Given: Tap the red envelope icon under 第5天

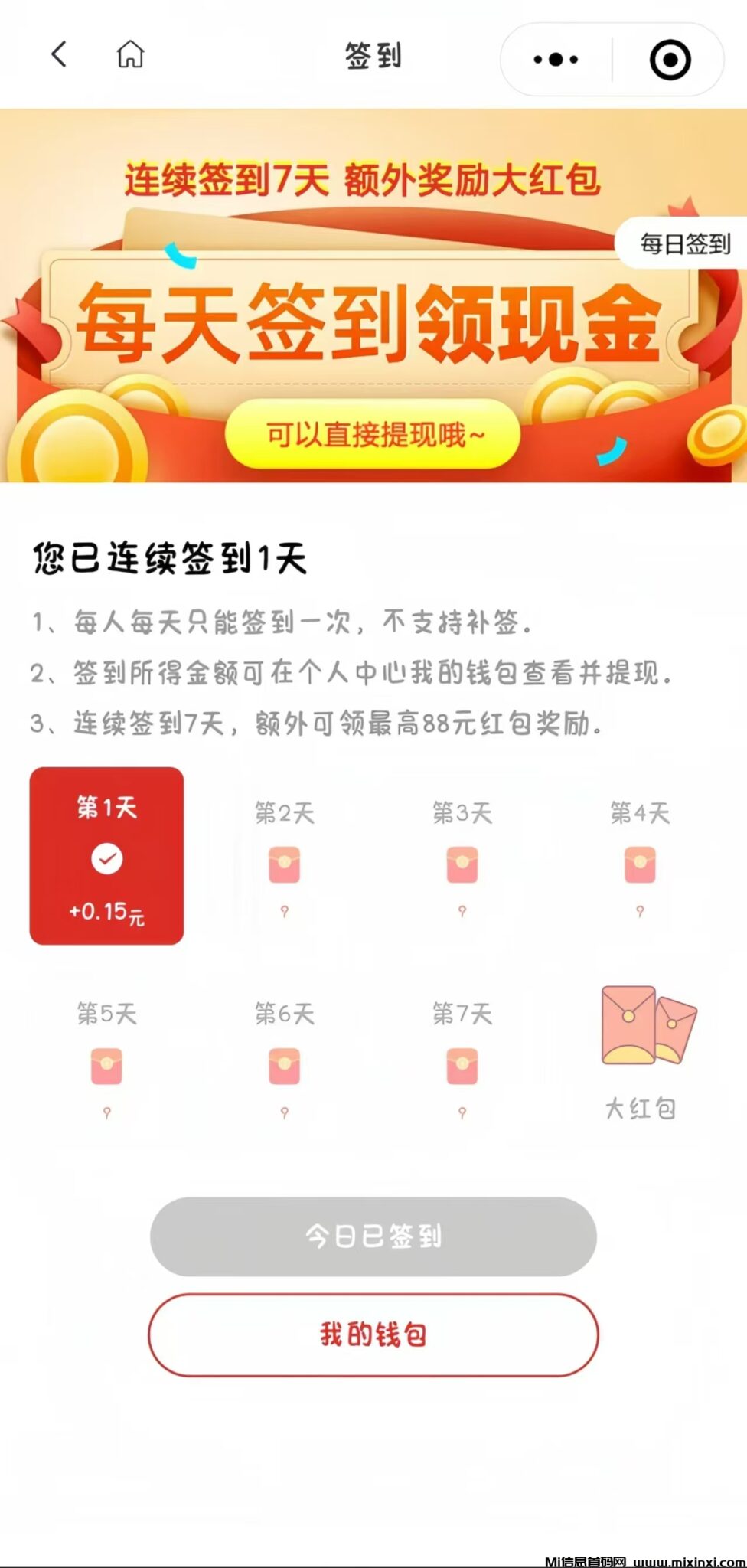Looking at the screenshot, I should (x=106, y=1065).
